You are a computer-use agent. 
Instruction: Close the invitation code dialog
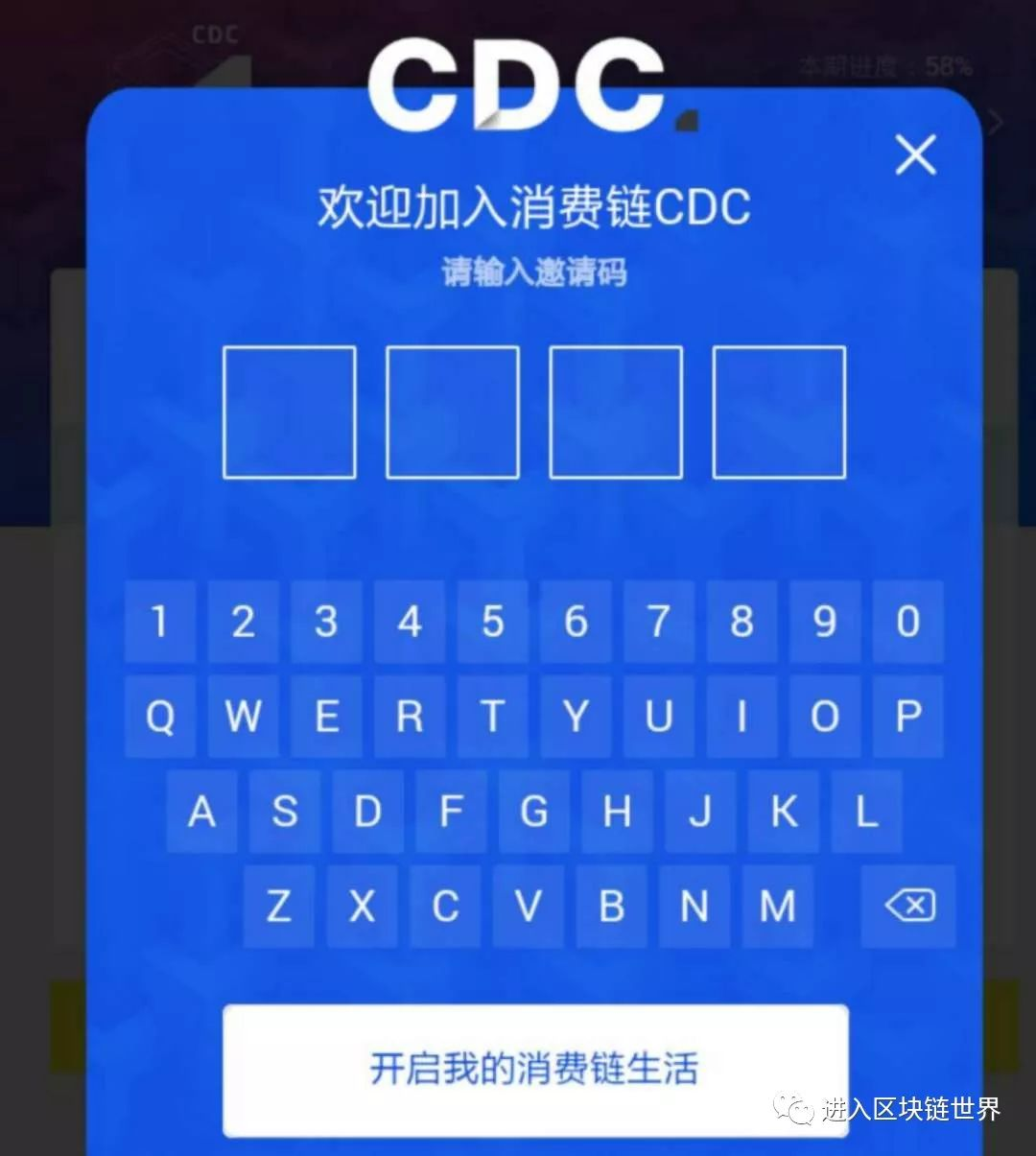coord(915,154)
